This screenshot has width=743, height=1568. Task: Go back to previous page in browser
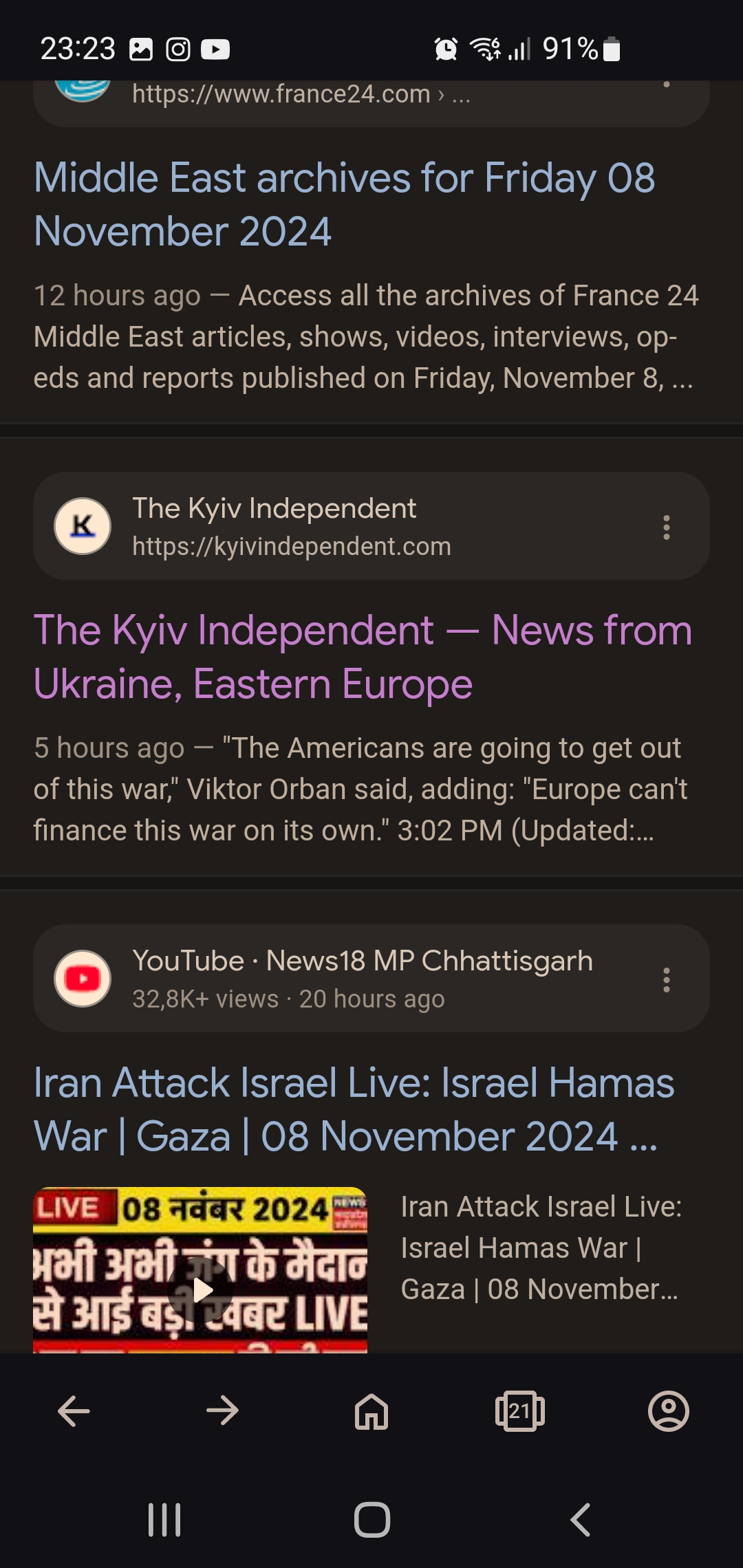coord(74,1411)
